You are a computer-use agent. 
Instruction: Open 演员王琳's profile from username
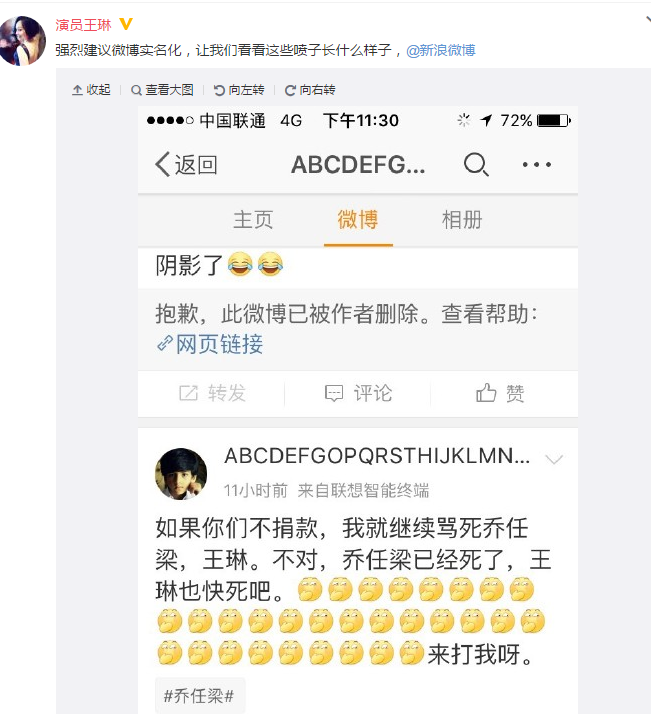click(84, 23)
